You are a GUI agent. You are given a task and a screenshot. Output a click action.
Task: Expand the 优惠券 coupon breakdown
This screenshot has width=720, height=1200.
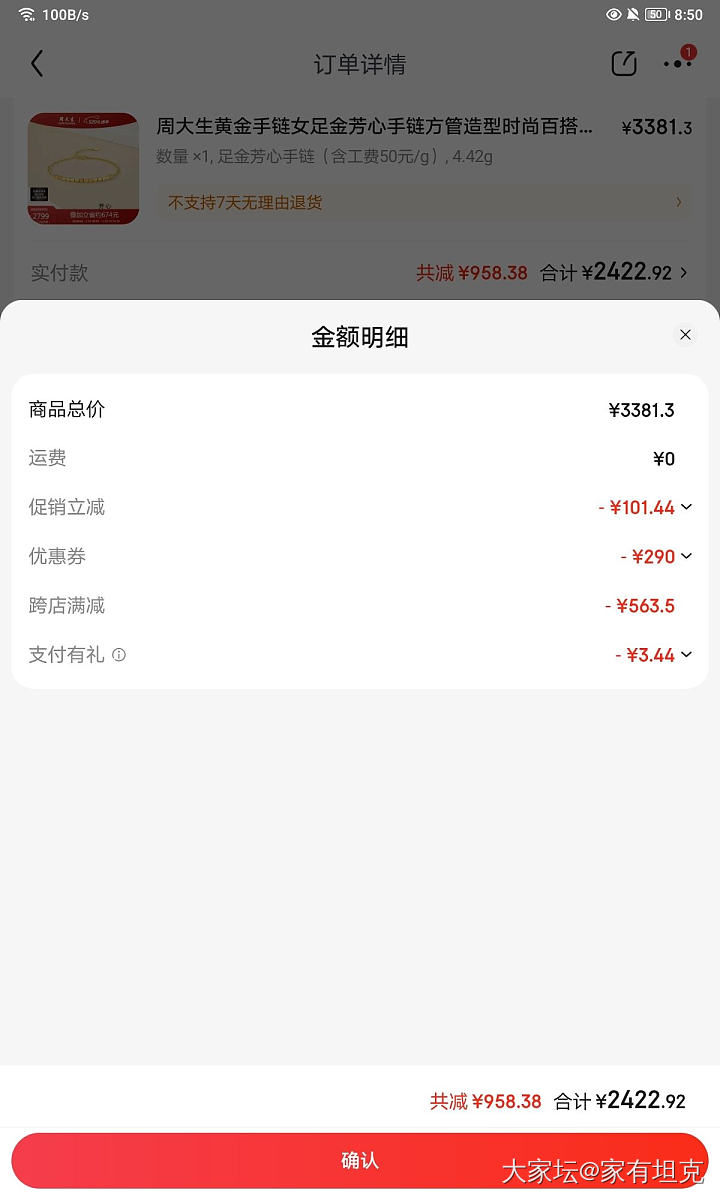point(686,556)
